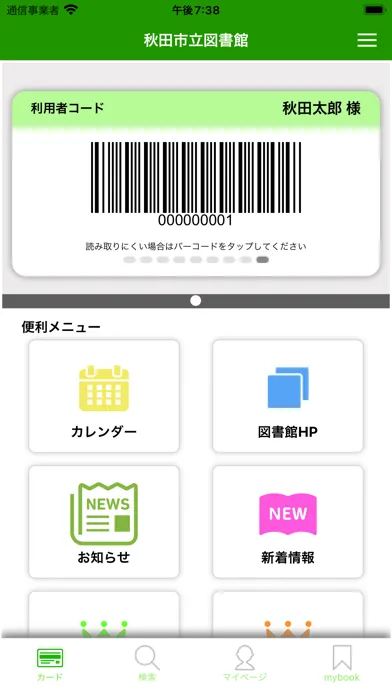Switch to the 検索 tab
The width and height of the screenshot is (392, 696).
pyautogui.click(x=147, y=664)
